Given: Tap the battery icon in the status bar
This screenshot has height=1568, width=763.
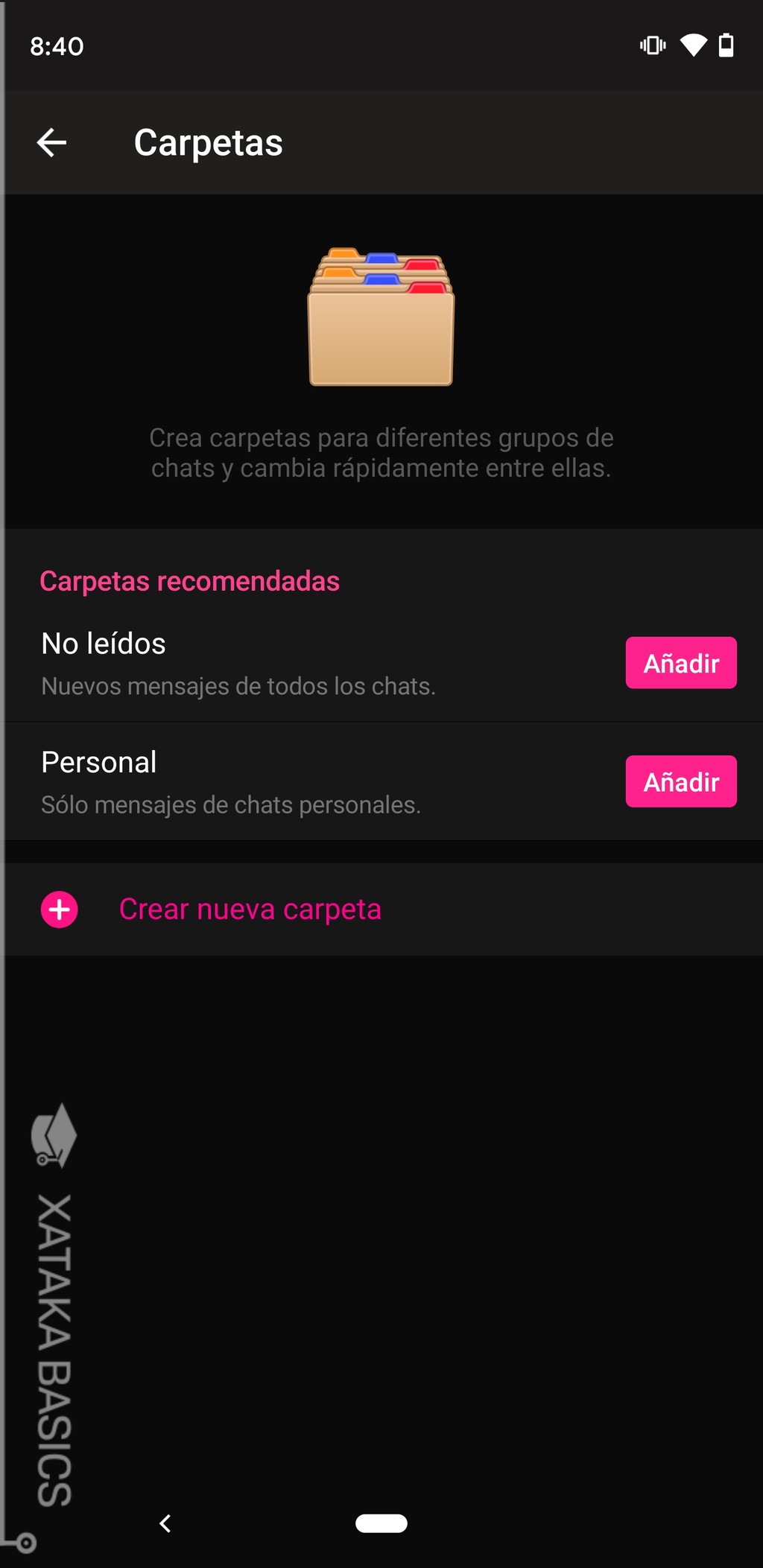Looking at the screenshot, I should 726,45.
